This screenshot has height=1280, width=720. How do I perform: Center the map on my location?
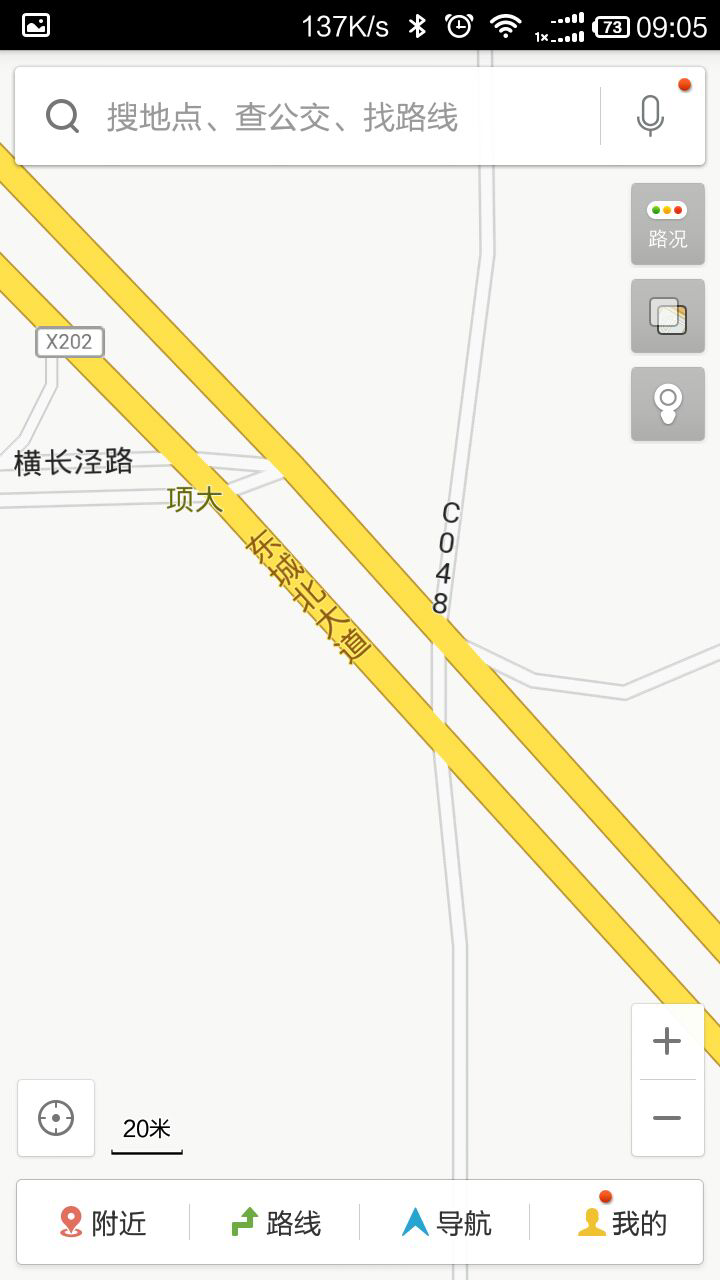point(56,1118)
